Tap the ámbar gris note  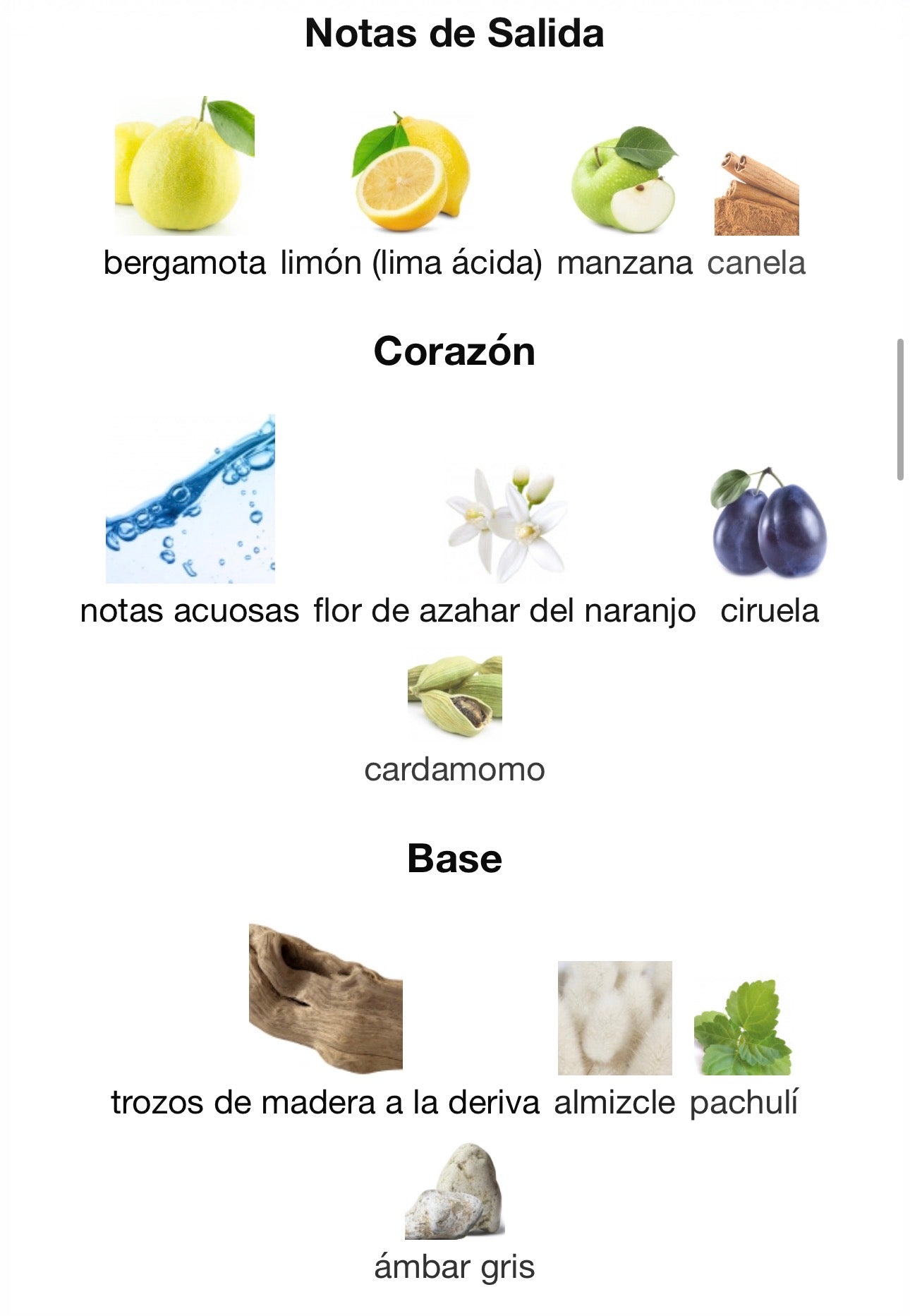point(454,1191)
